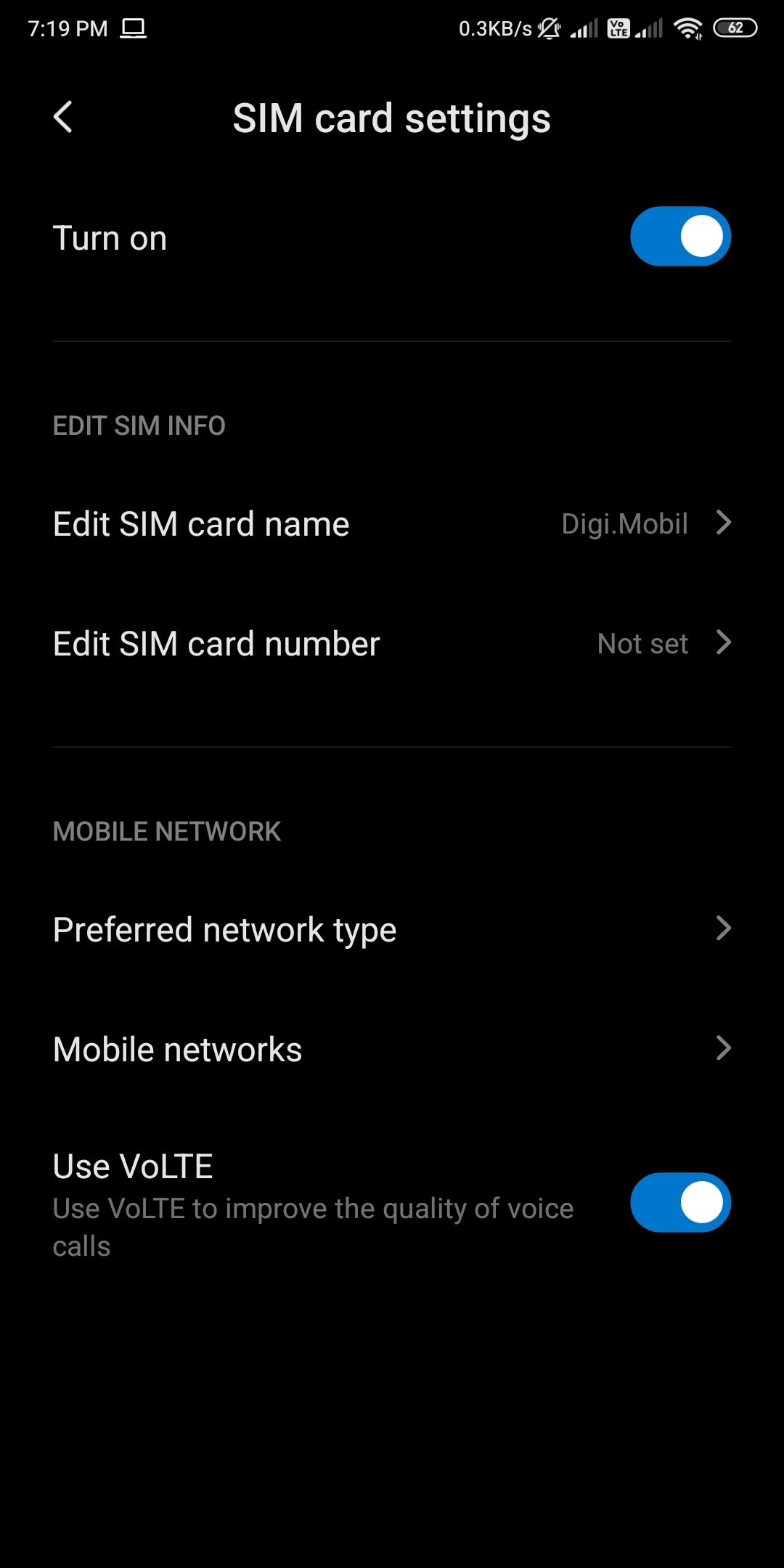Open Mobile networks settings
The height and width of the screenshot is (1568, 784).
tap(392, 1049)
